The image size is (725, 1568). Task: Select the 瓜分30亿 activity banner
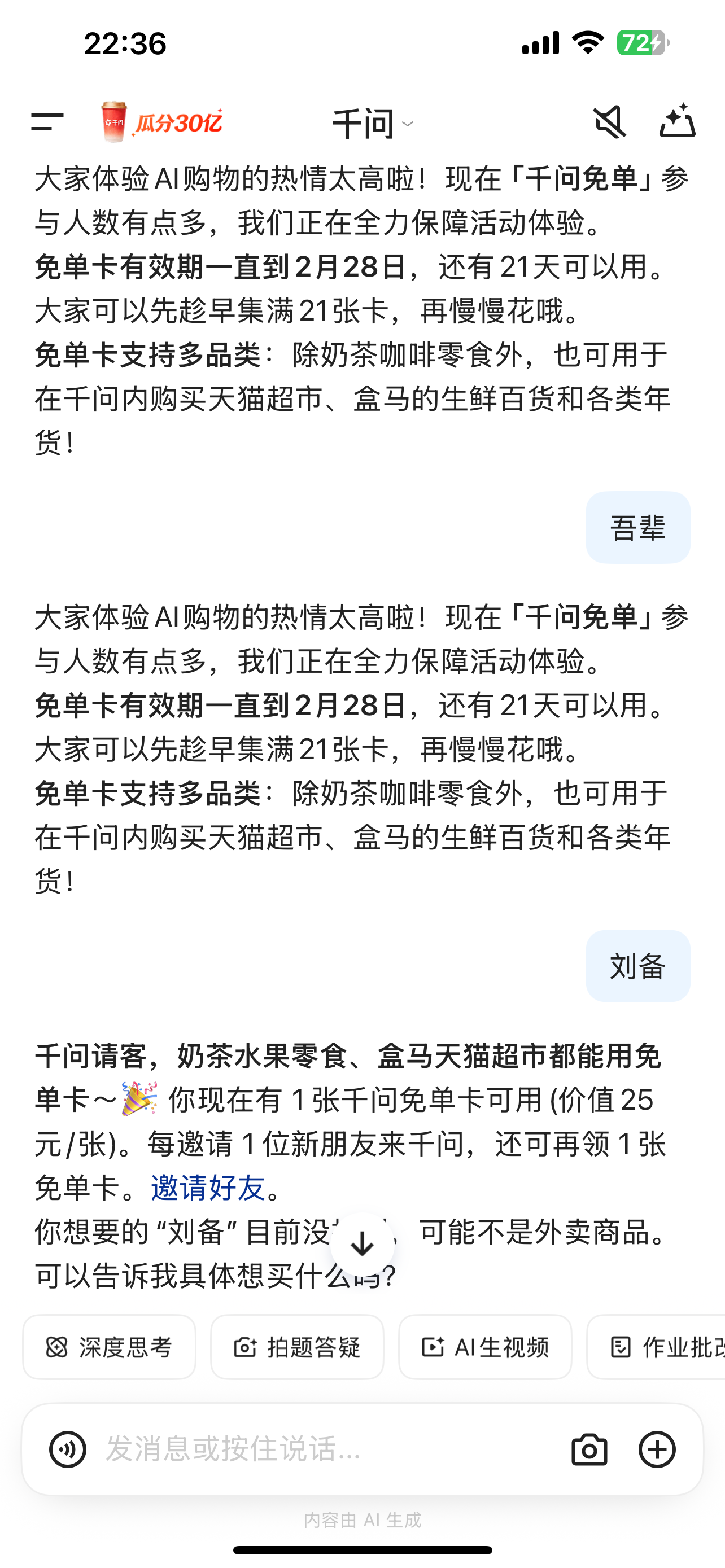point(161,121)
